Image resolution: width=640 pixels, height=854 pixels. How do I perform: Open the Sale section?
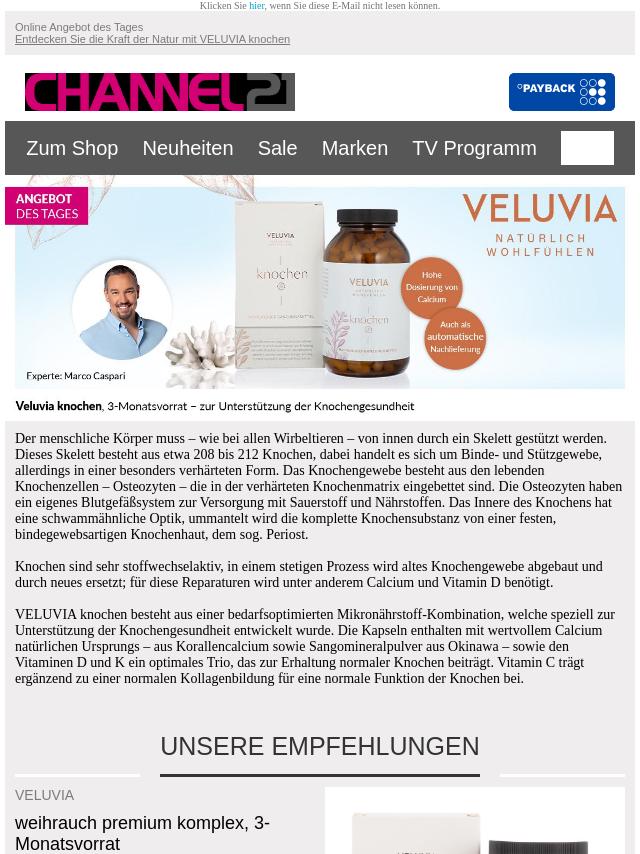click(277, 148)
